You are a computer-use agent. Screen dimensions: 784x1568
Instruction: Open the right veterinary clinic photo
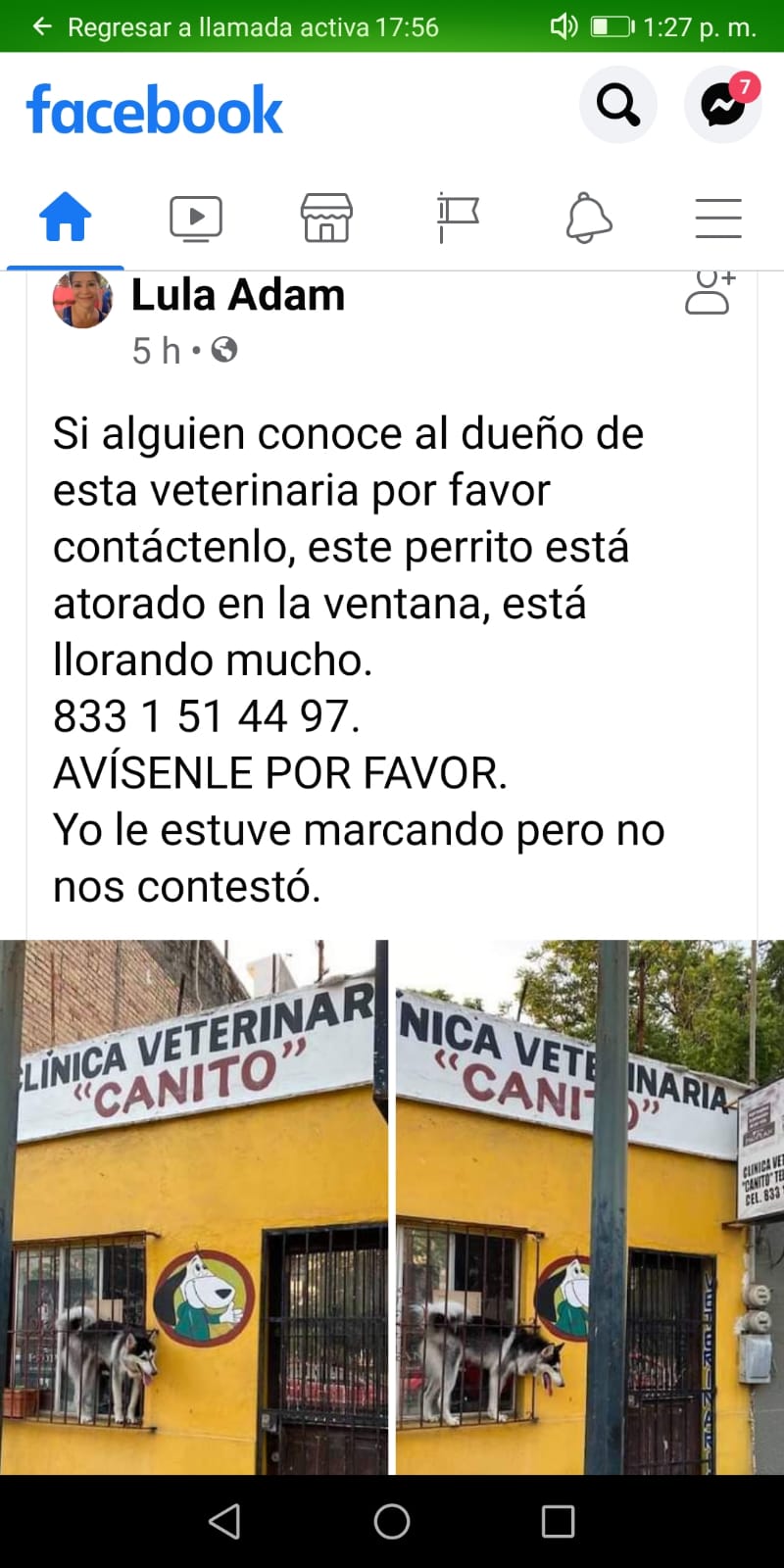589,1207
